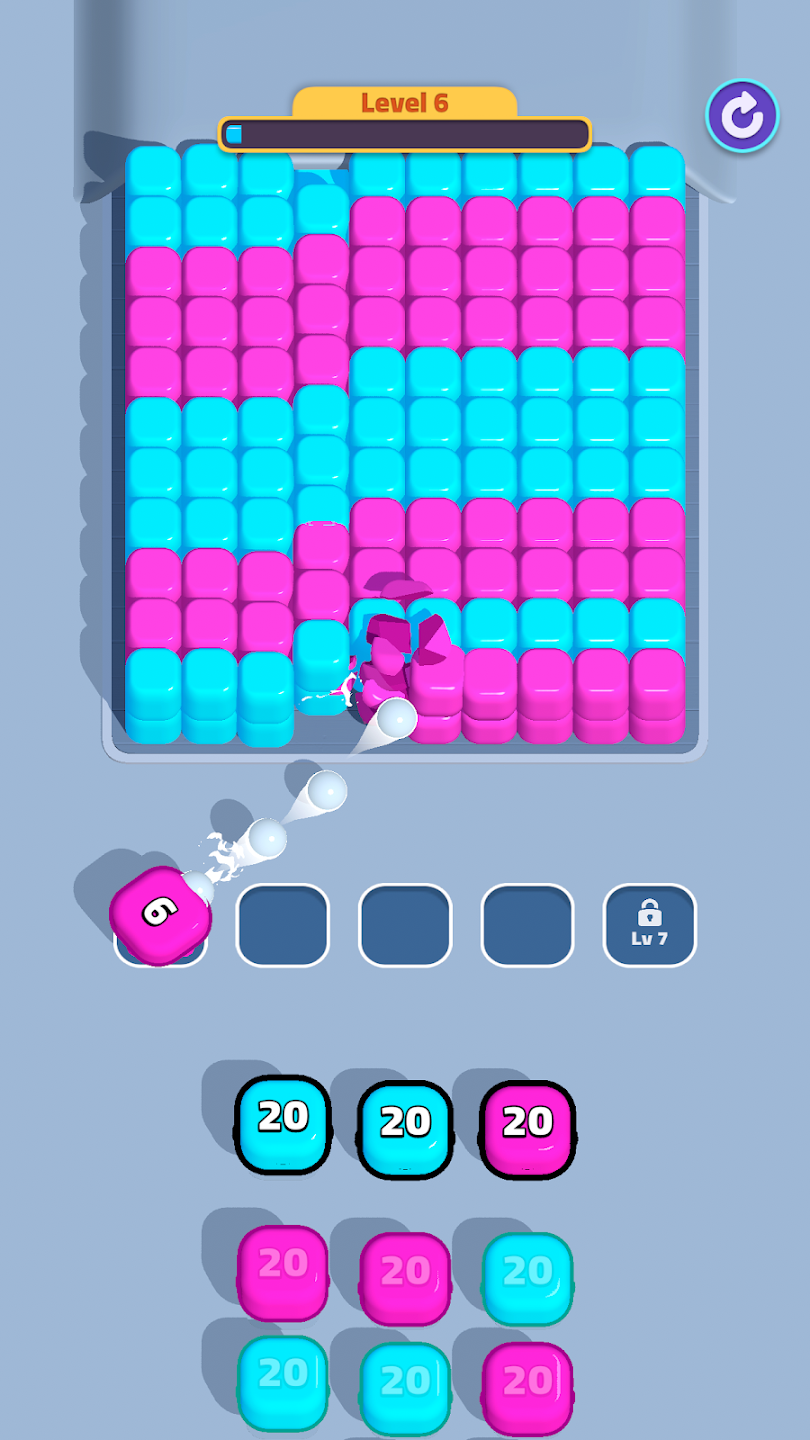Restart the level with the circular arrow
The width and height of the screenshot is (810, 1440).
(x=742, y=116)
